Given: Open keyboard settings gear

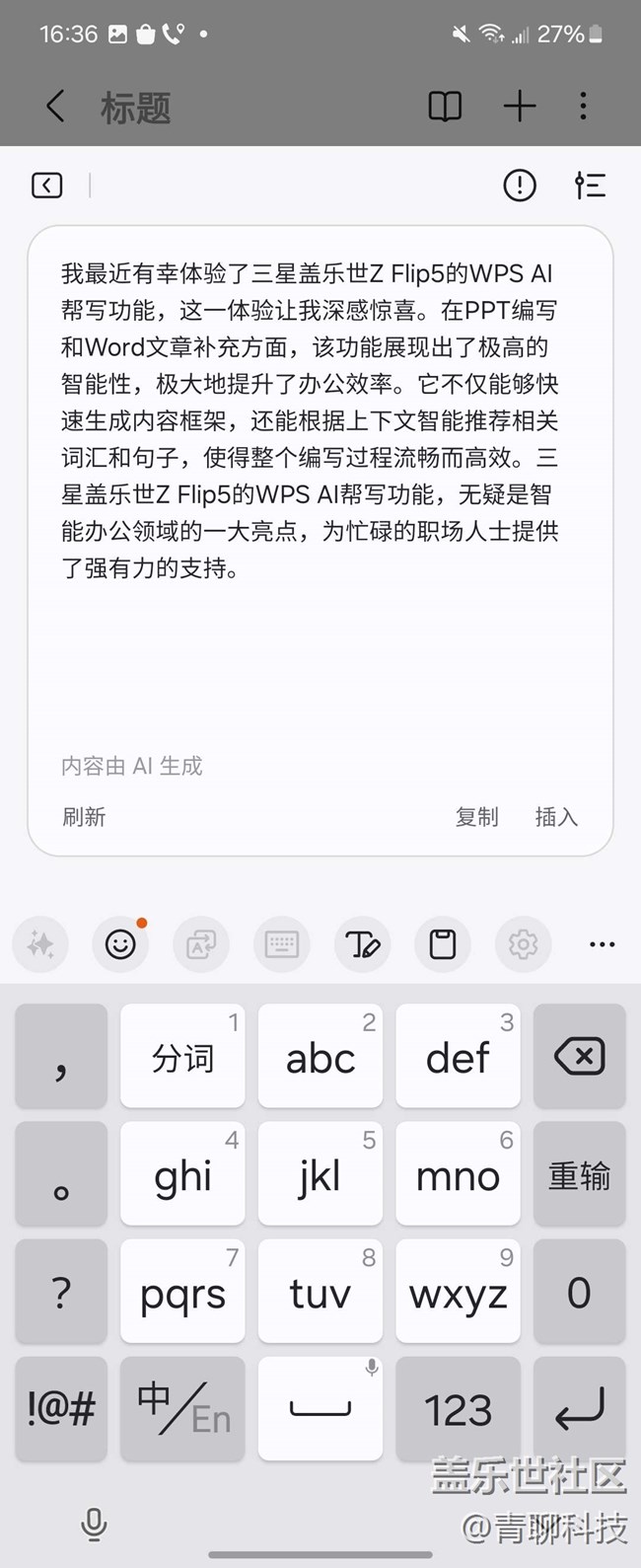Looking at the screenshot, I should click(523, 944).
